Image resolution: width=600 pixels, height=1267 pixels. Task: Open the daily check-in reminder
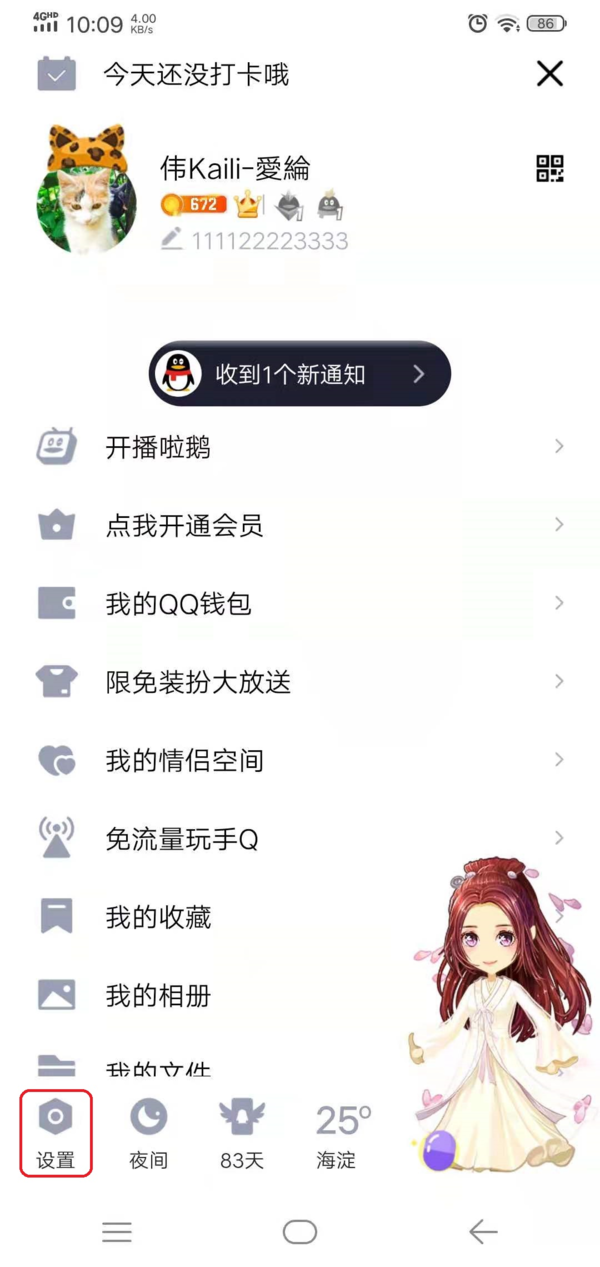tap(195, 75)
